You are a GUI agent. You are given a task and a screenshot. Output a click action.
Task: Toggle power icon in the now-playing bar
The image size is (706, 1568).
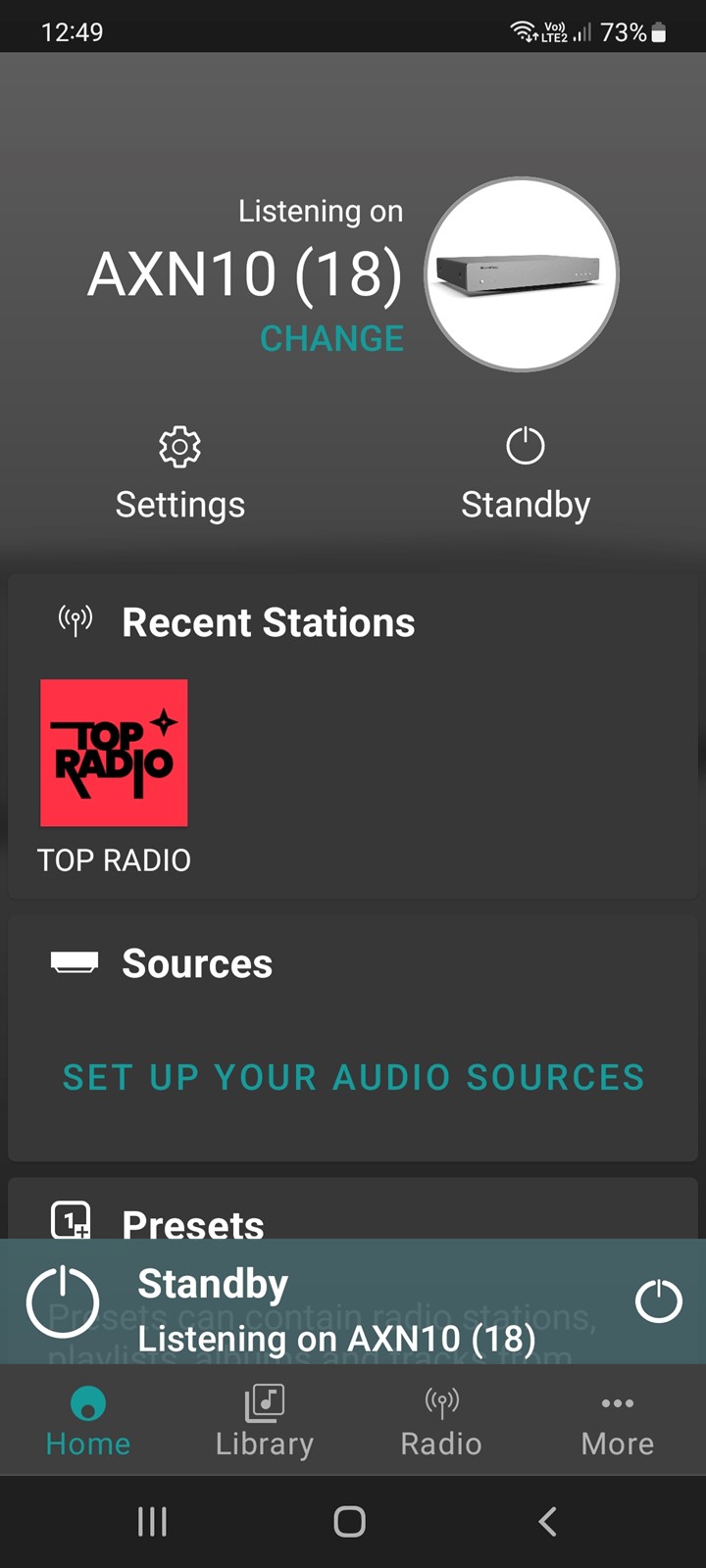pos(658,1301)
